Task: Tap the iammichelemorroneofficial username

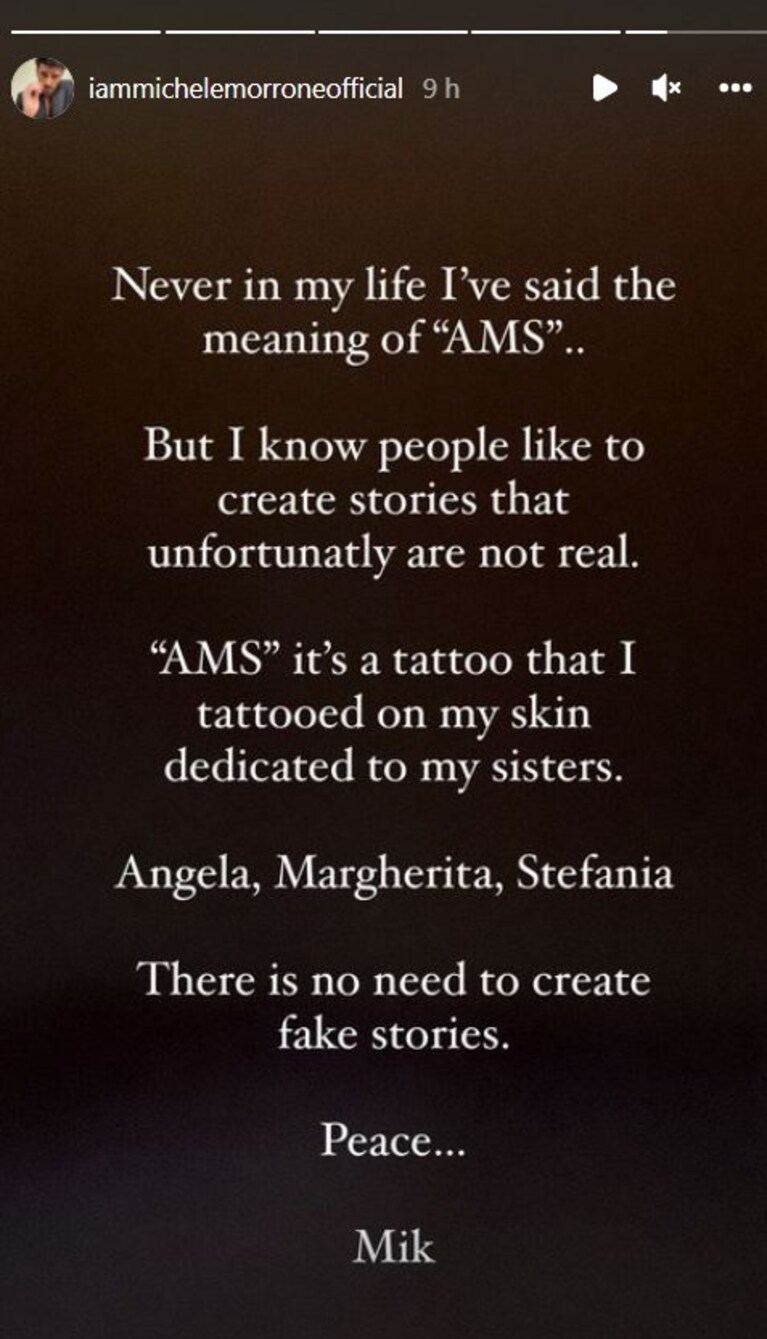Action: coord(245,88)
